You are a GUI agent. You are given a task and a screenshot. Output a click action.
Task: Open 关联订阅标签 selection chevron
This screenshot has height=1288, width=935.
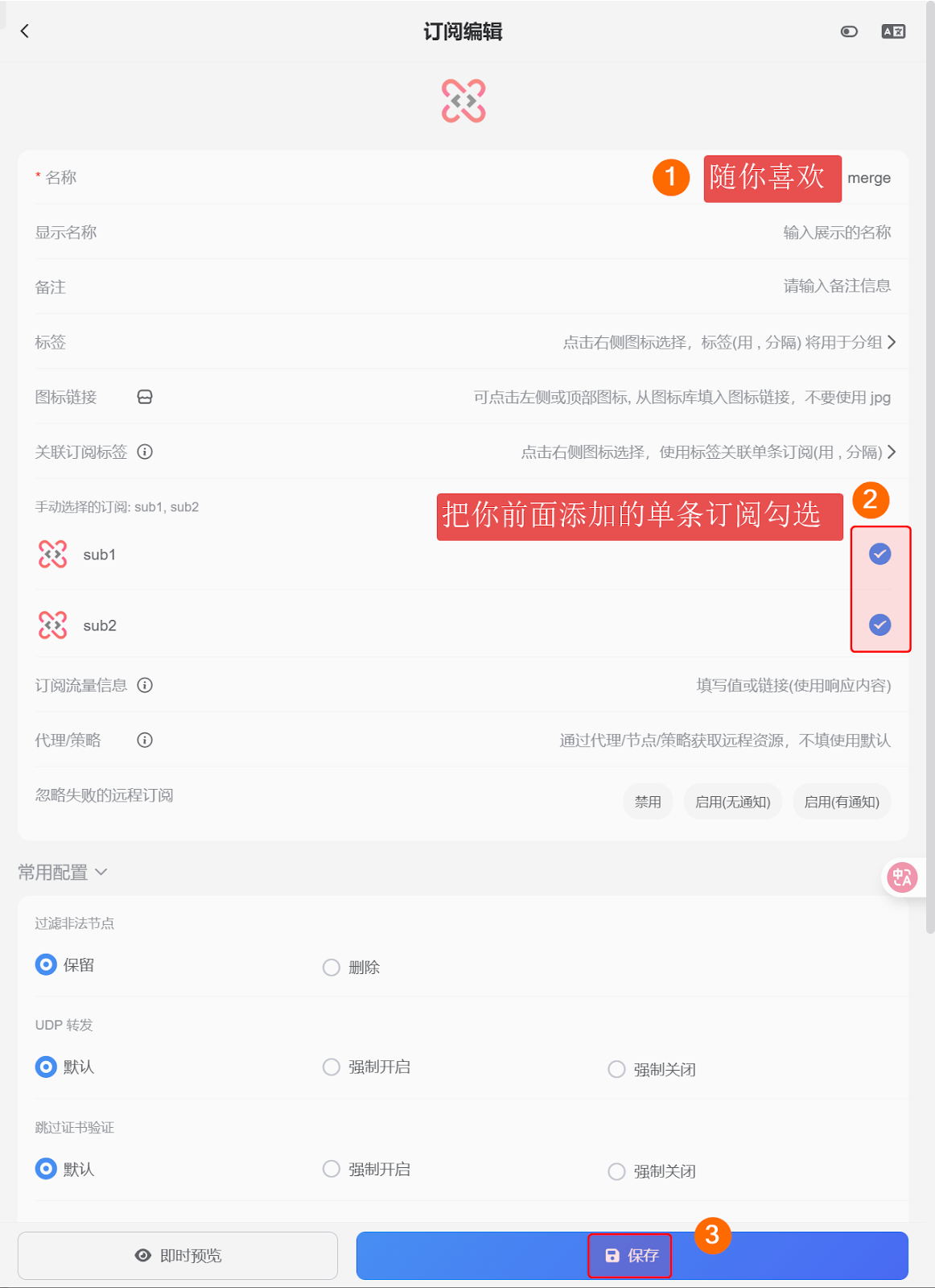(891, 452)
